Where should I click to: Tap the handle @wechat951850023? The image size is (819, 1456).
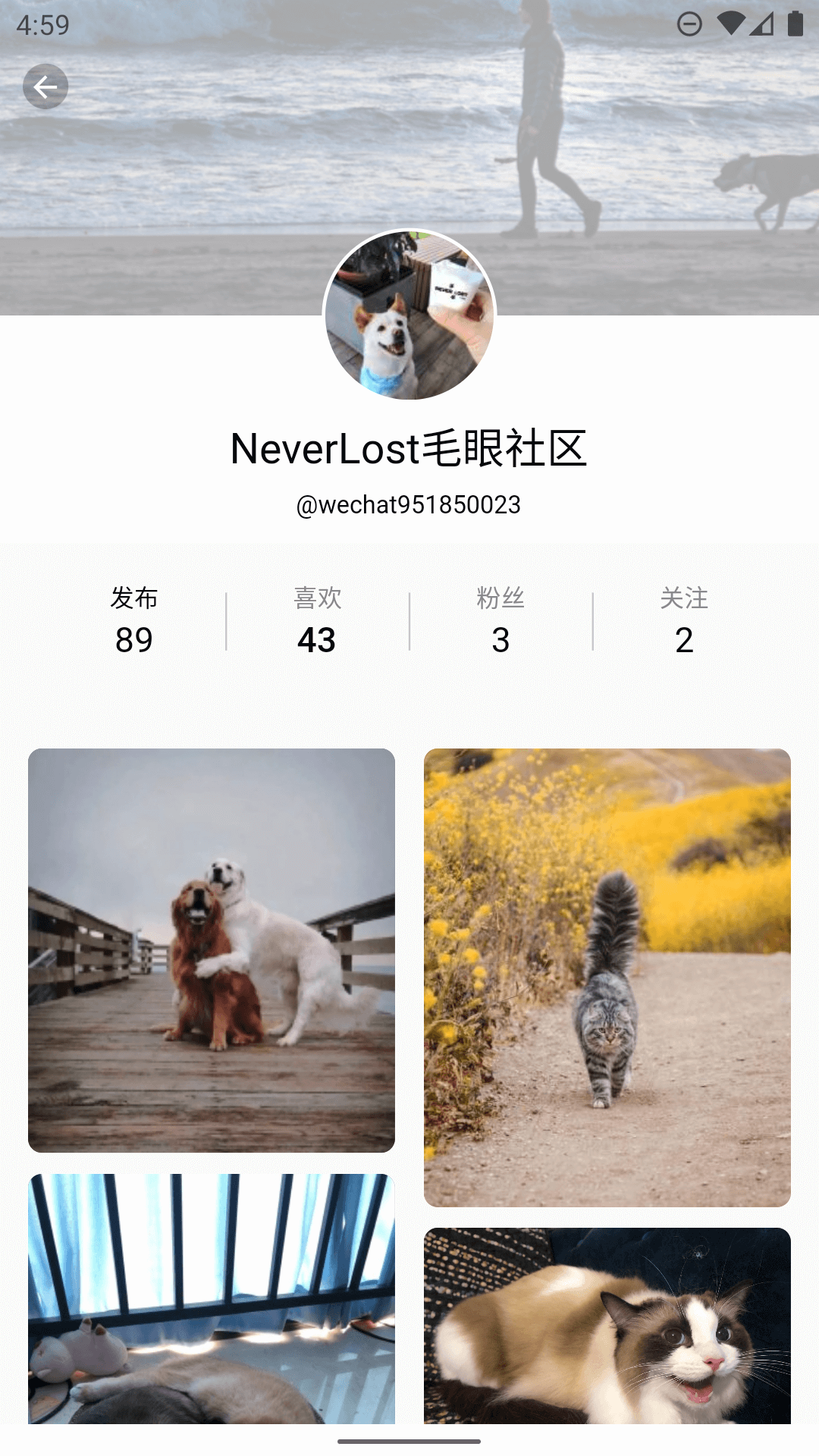click(x=409, y=504)
